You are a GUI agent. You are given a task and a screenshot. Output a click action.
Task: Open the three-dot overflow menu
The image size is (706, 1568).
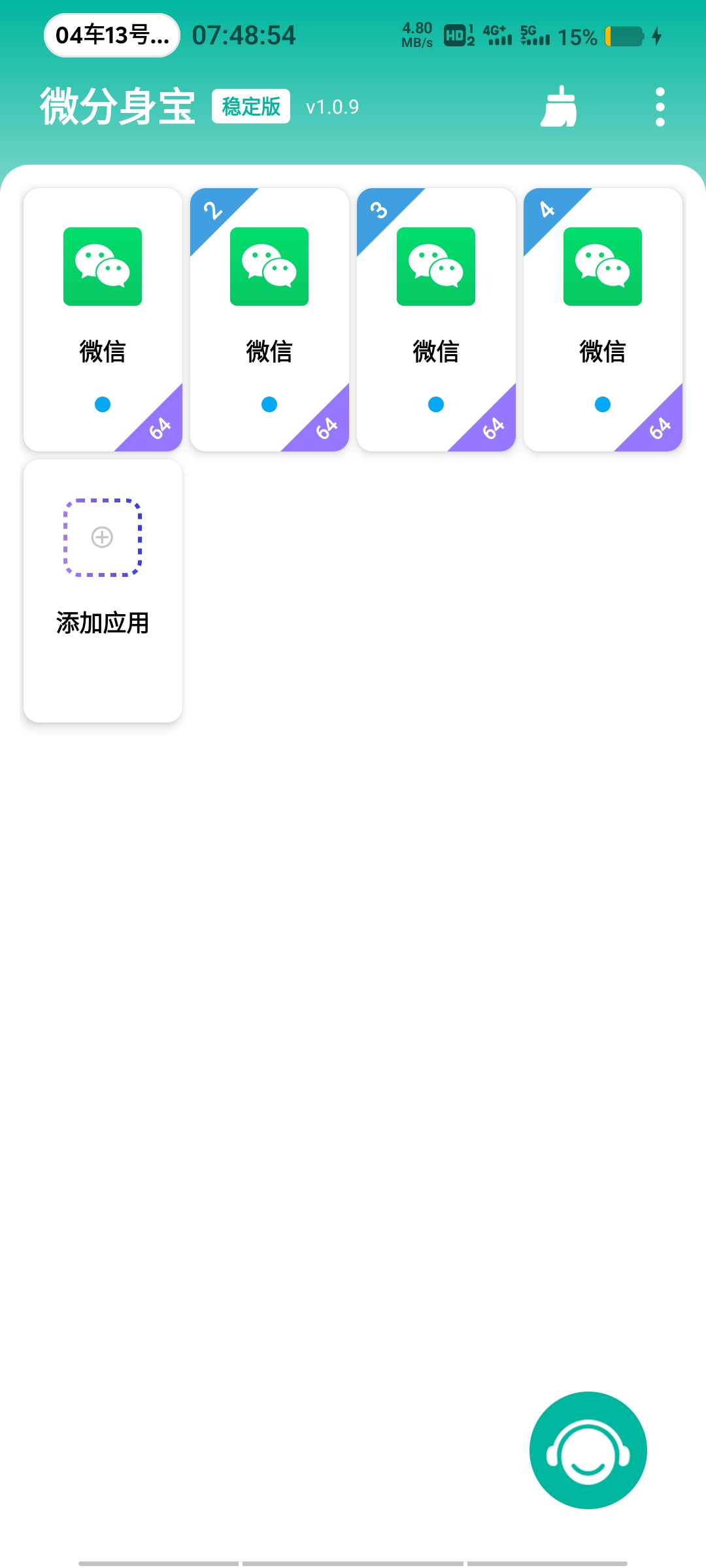click(660, 107)
